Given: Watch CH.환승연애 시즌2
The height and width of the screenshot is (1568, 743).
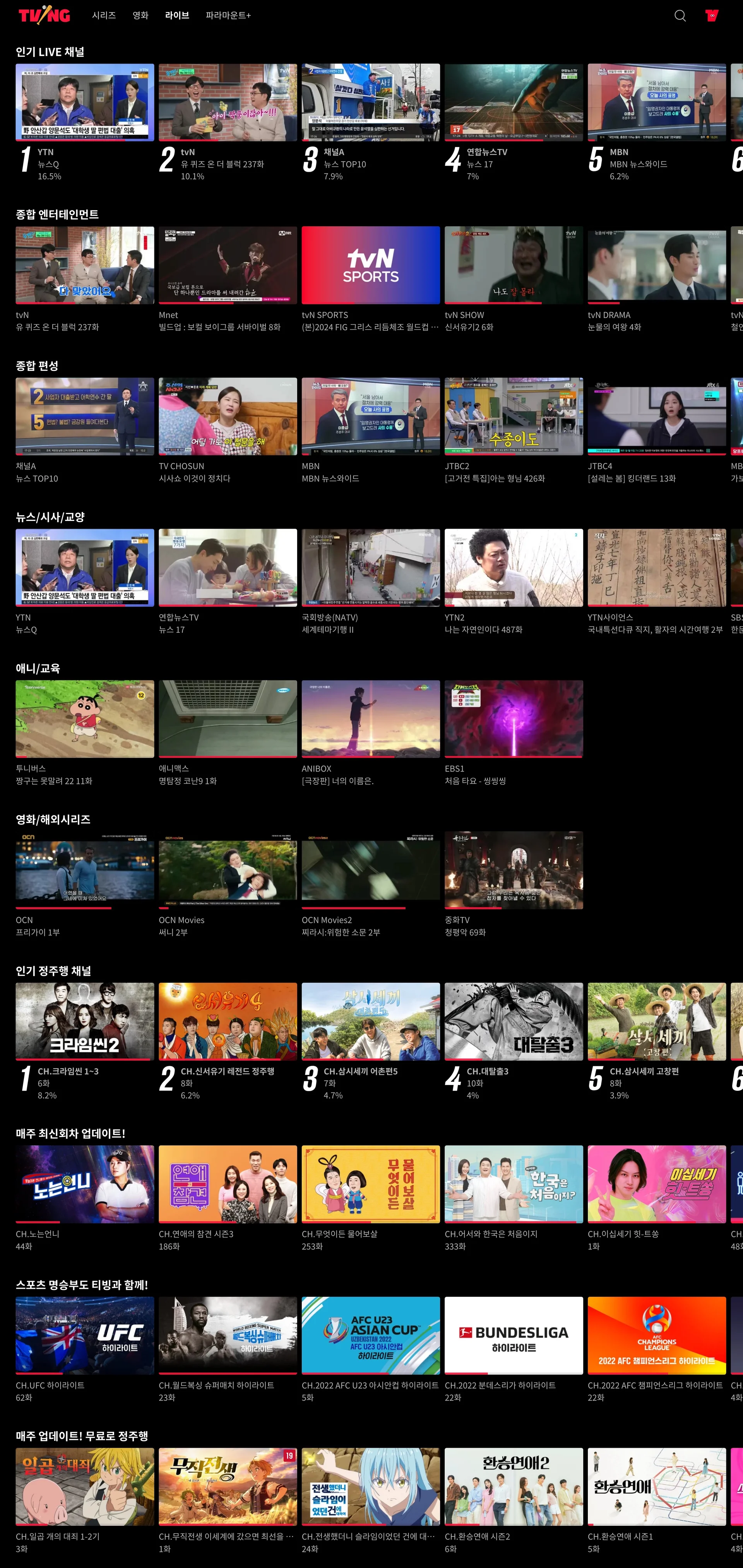Looking at the screenshot, I should coord(514,1486).
